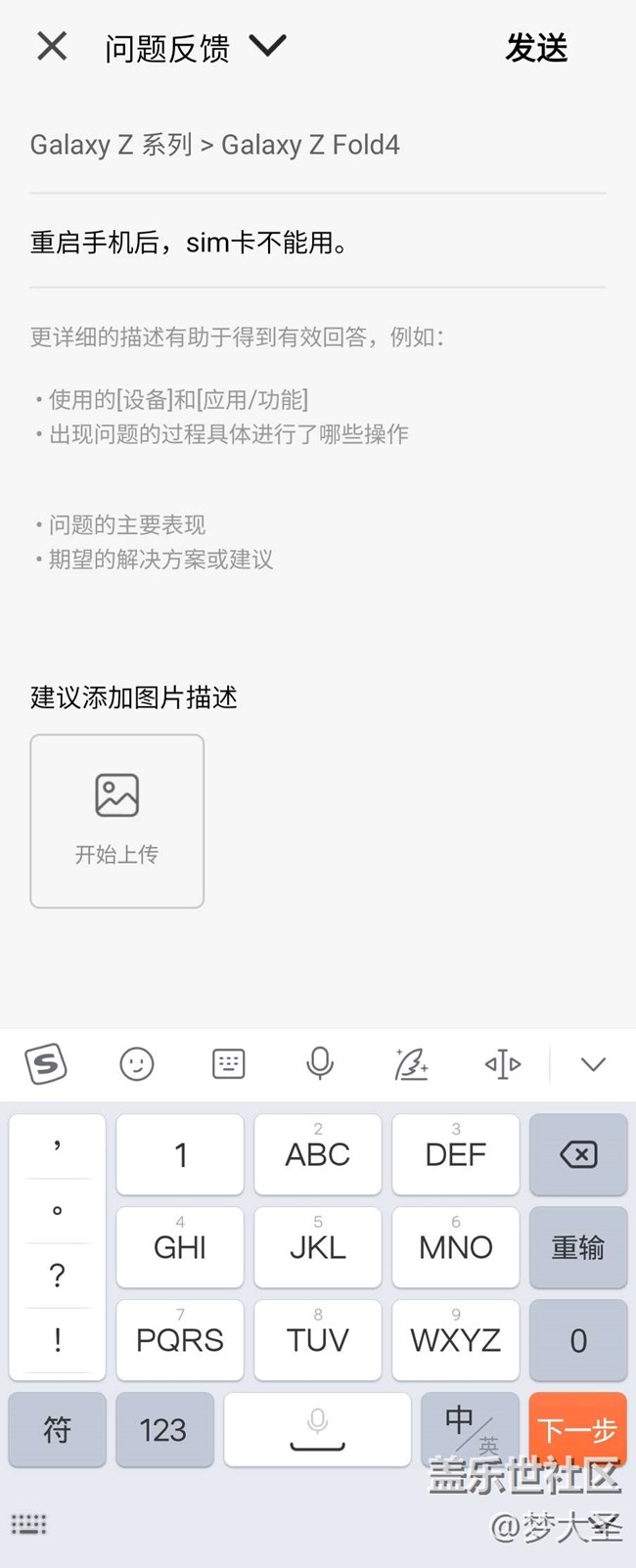This screenshot has width=636, height=1568.
Task: Close the feedback form
Action: click(x=52, y=46)
